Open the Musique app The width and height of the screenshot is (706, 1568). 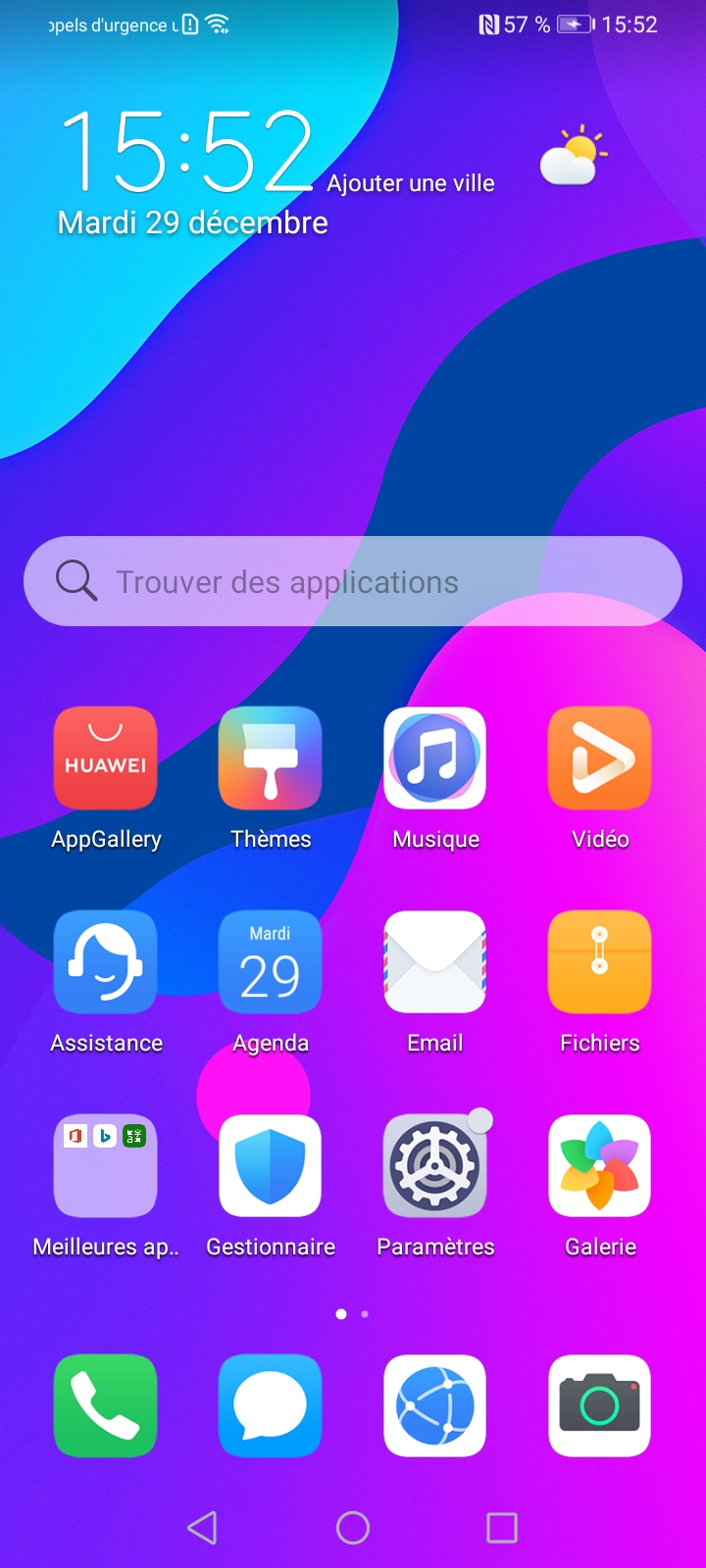434,759
